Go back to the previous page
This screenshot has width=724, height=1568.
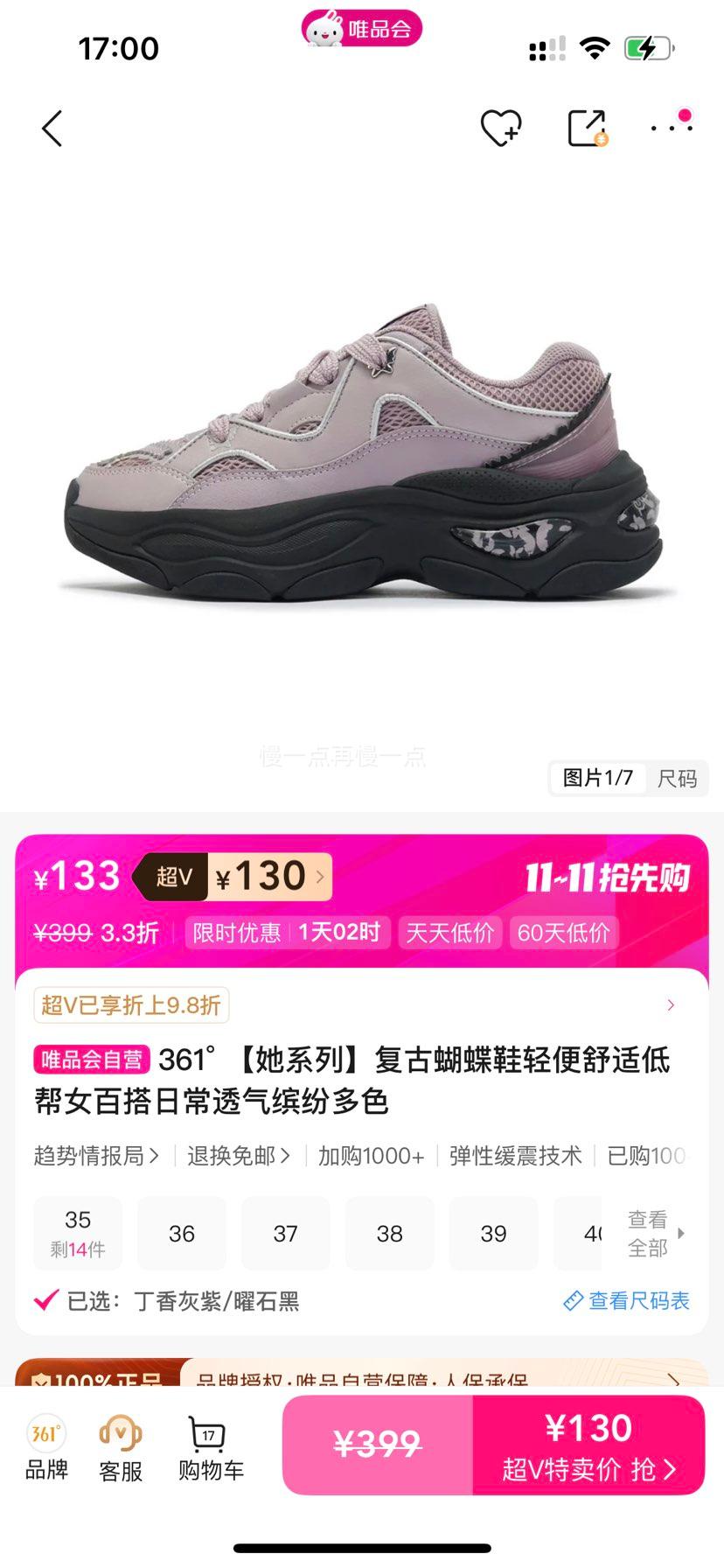(x=52, y=129)
